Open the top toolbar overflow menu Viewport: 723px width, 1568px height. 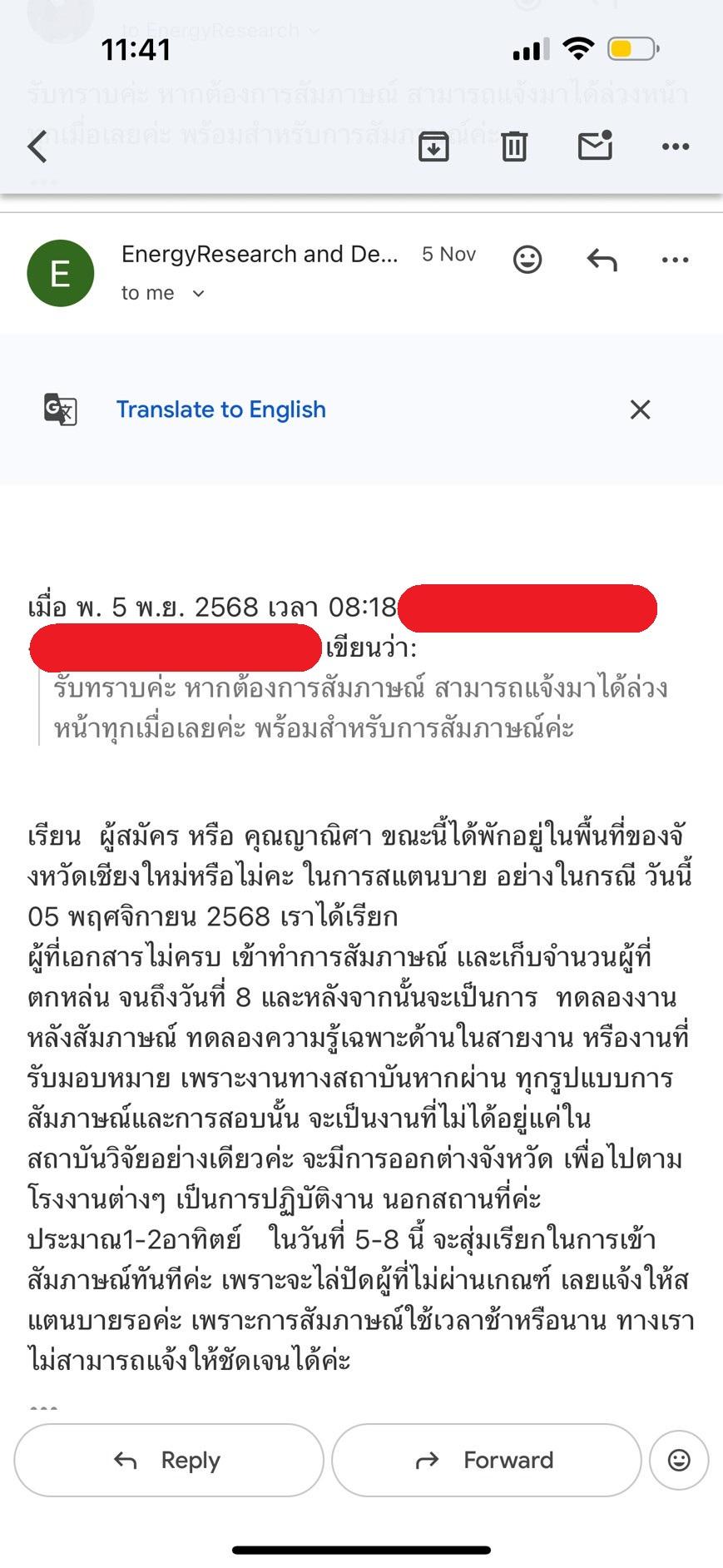click(x=675, y=146)
